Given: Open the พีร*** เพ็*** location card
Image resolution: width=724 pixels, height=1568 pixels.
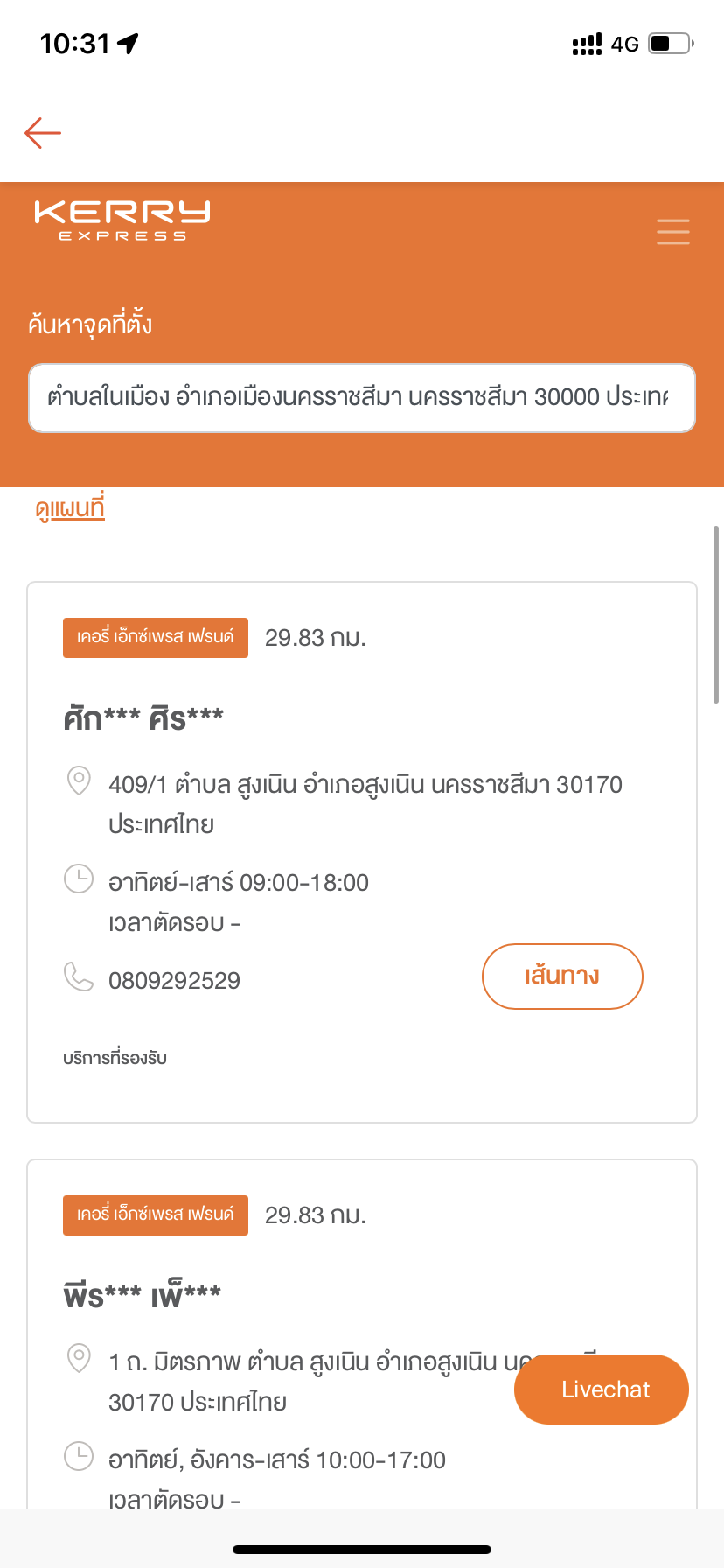Looking at the screenshot, I should (x=362, y=1333).
